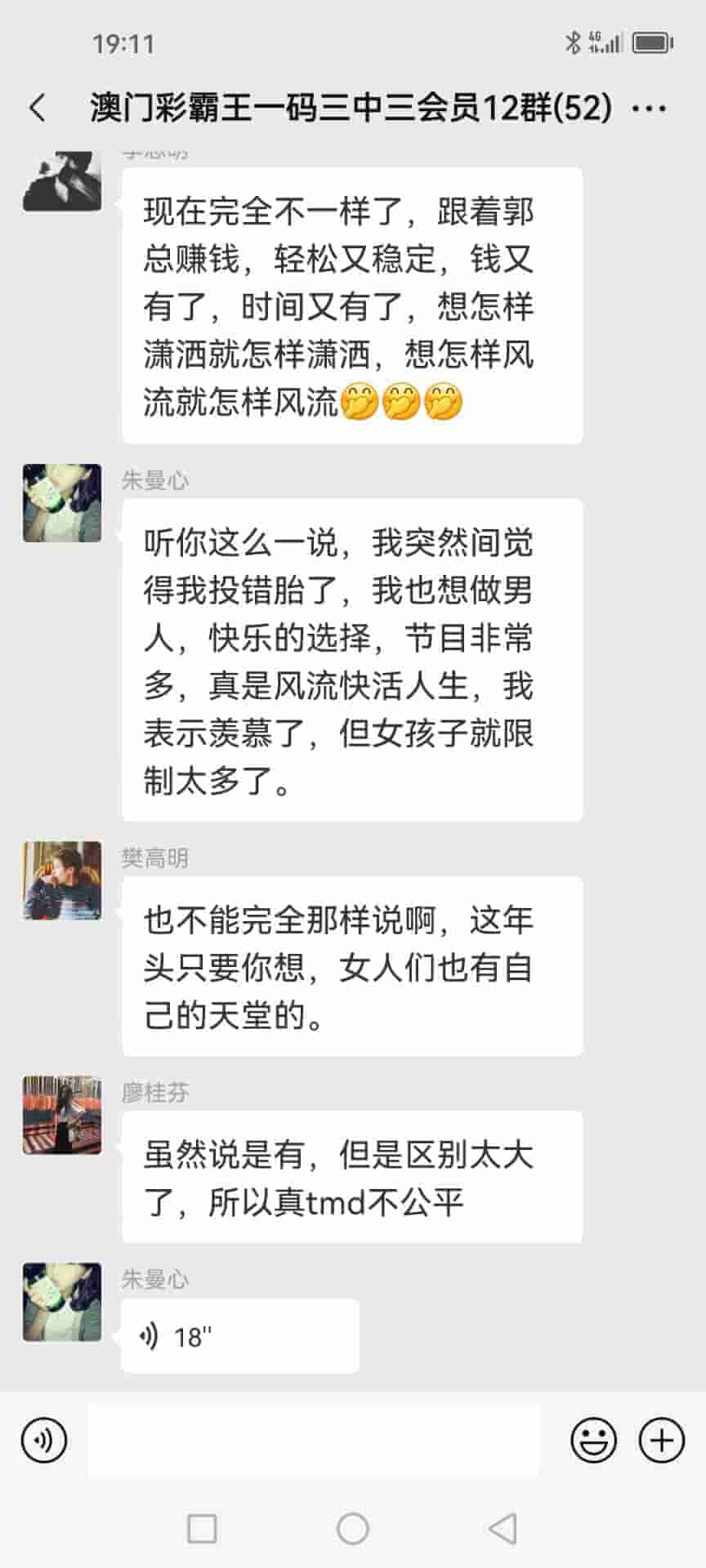Viewport: 706px width, 1568px height.
Task: Open 廖桂芬's avatar profile
Action: pyautogui.click(x=62, y=1115)
